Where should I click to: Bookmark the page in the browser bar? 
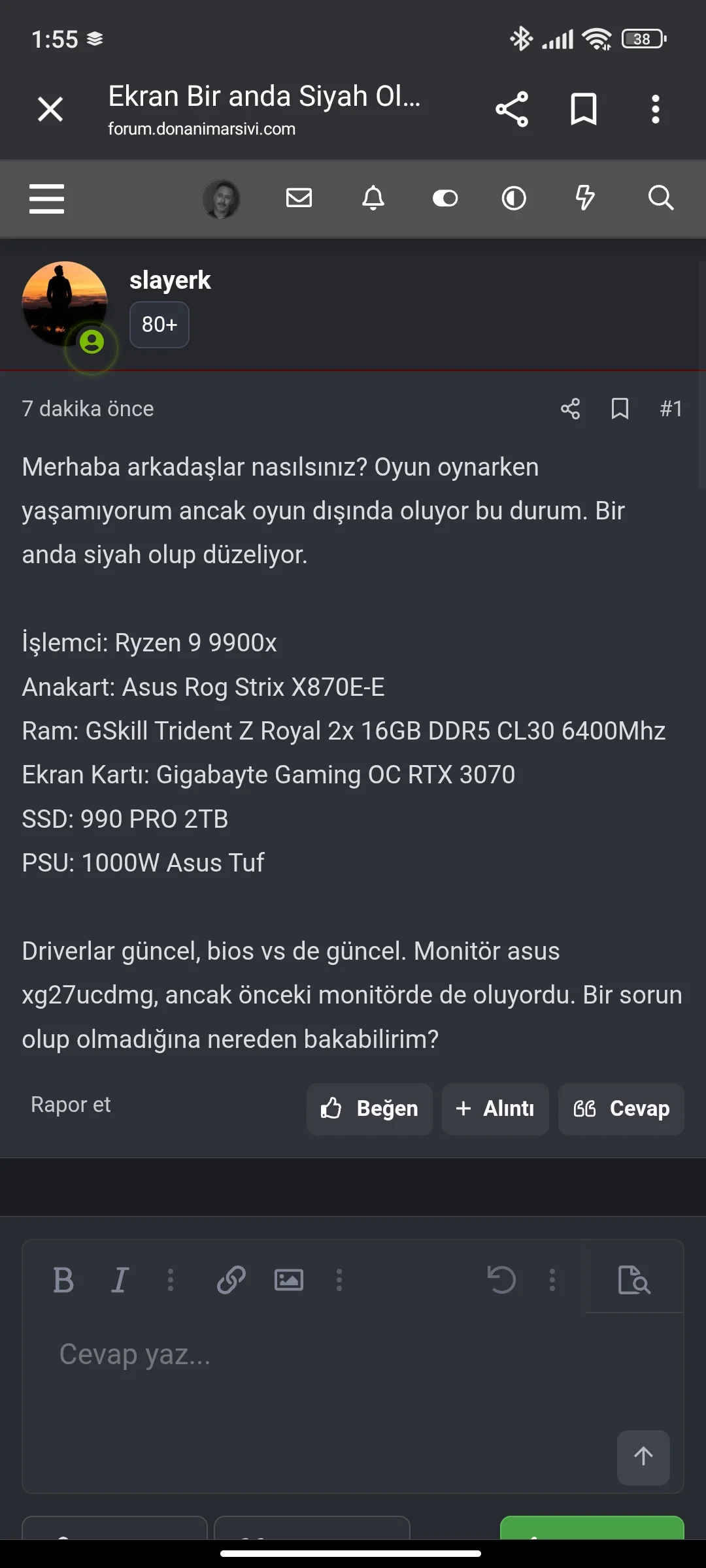click(x=583, y=109)
